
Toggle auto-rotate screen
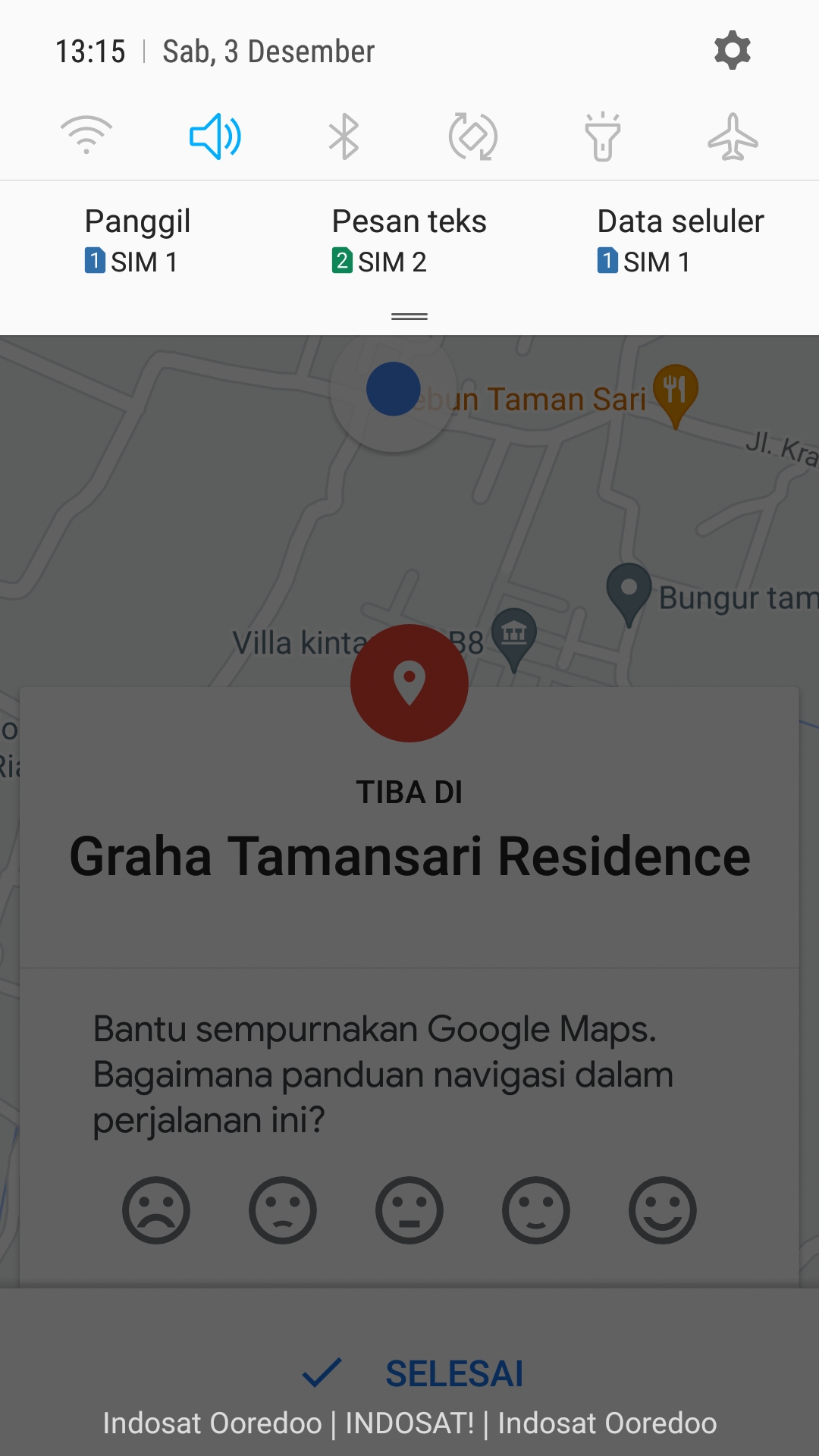coord(473,136)
